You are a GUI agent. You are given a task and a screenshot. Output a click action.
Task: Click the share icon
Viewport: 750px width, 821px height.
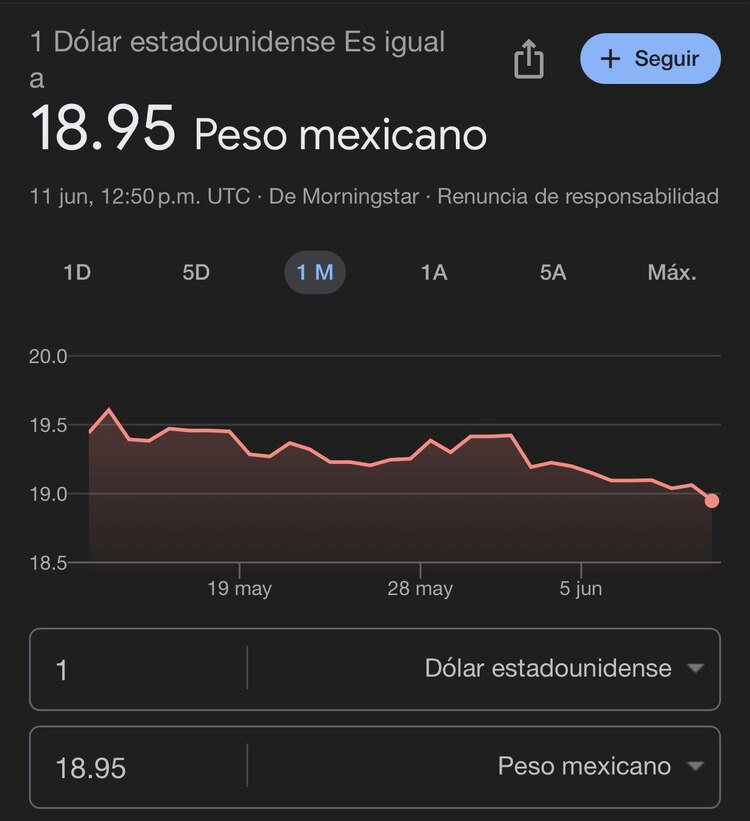[x=527, y=59]
